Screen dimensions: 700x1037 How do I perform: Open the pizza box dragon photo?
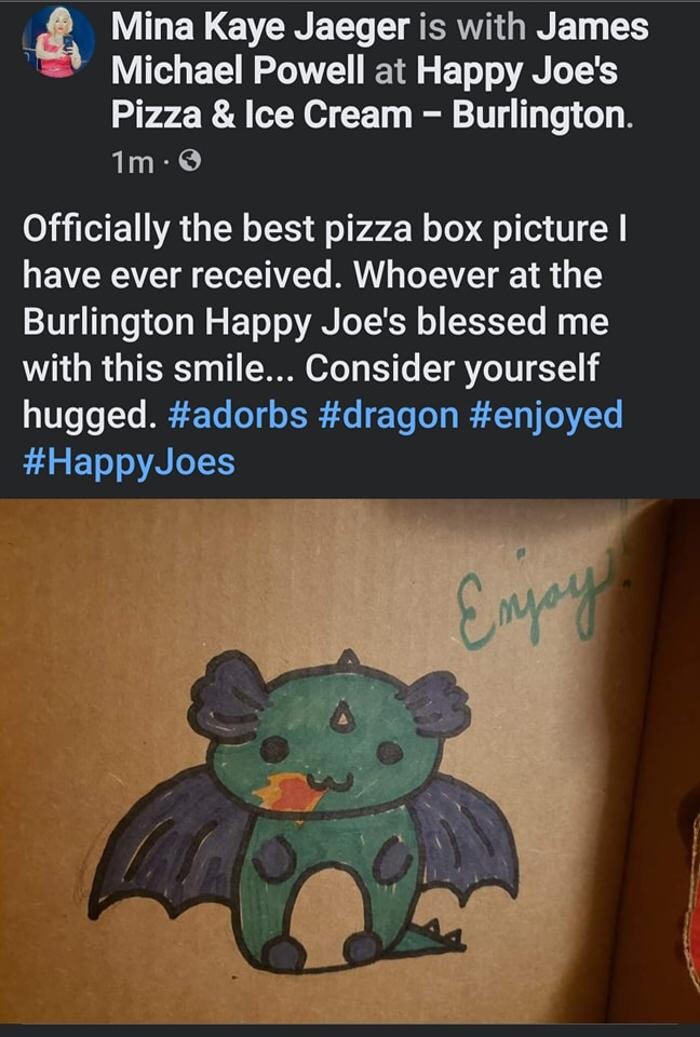pos(350,760)
